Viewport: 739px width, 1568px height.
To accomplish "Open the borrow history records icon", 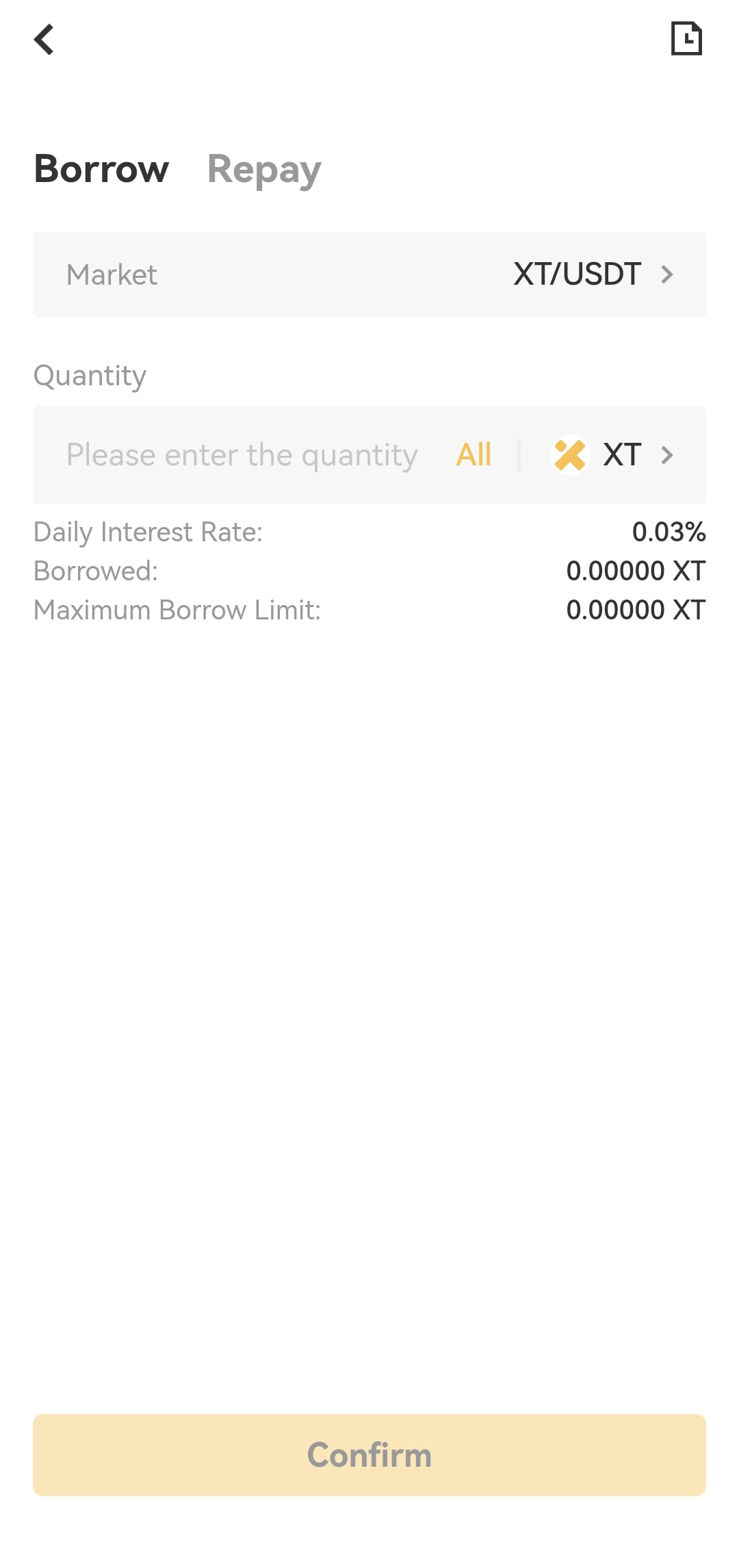I will point(686,38).
